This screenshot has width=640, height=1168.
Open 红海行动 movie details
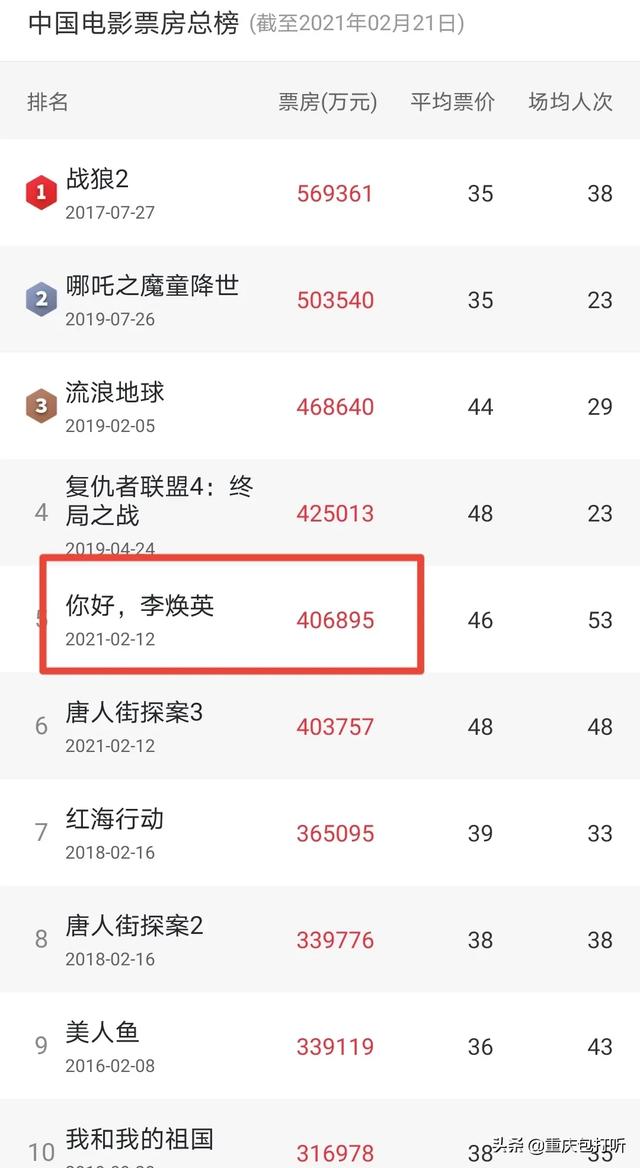point(320,832)
